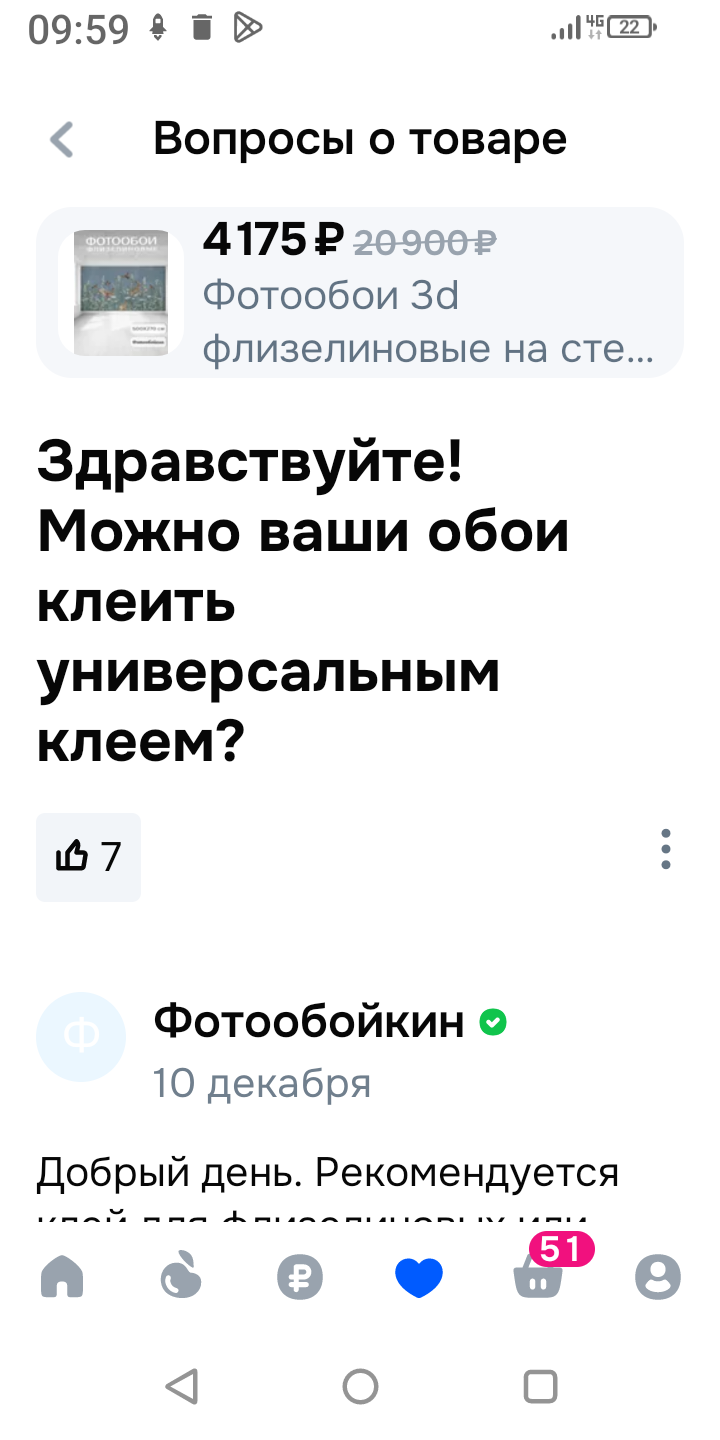Screen dimensions: 720x1440
Task: Open the Фотообои 3d product card
Action: point(360,292)
